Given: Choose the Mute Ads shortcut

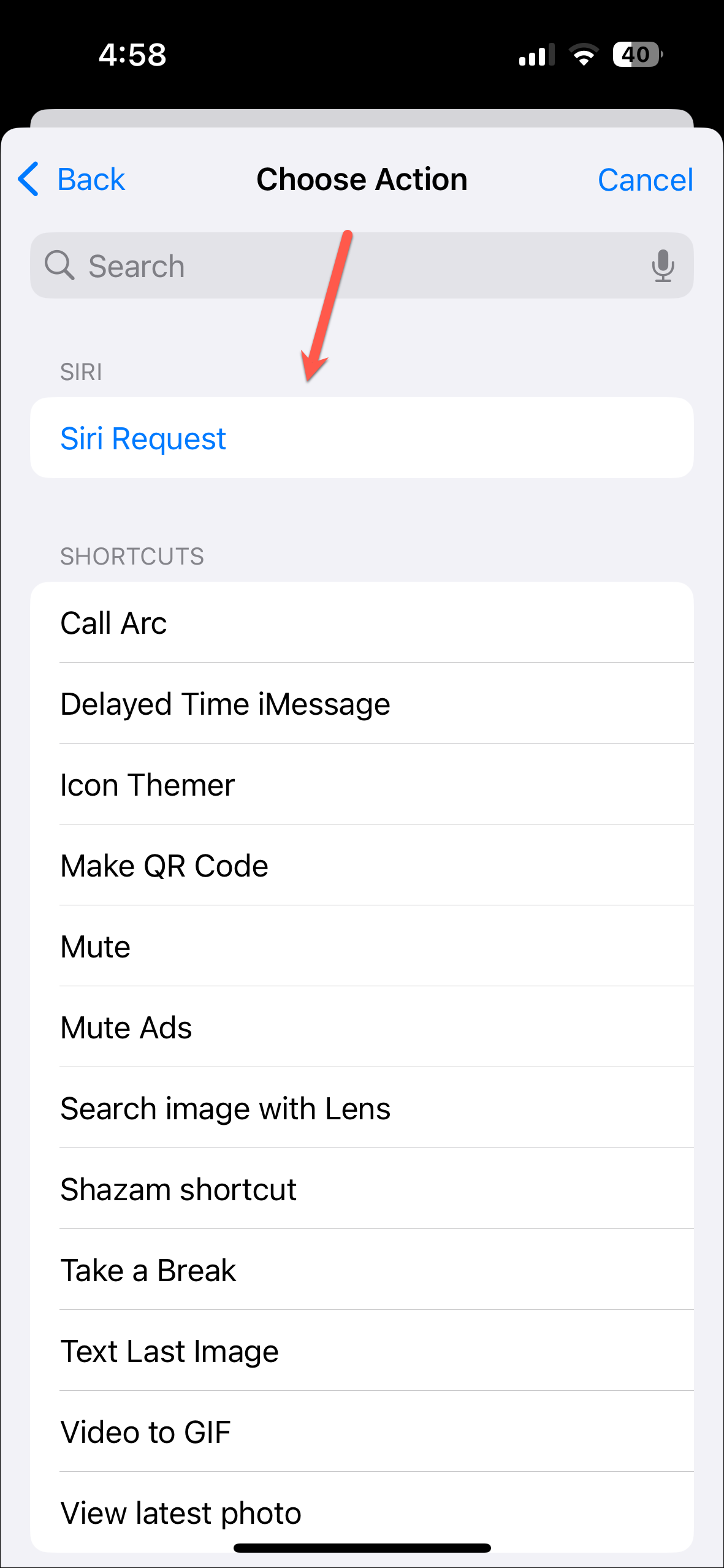Looking at the screenshot, I should click(x=362, y=1027).
